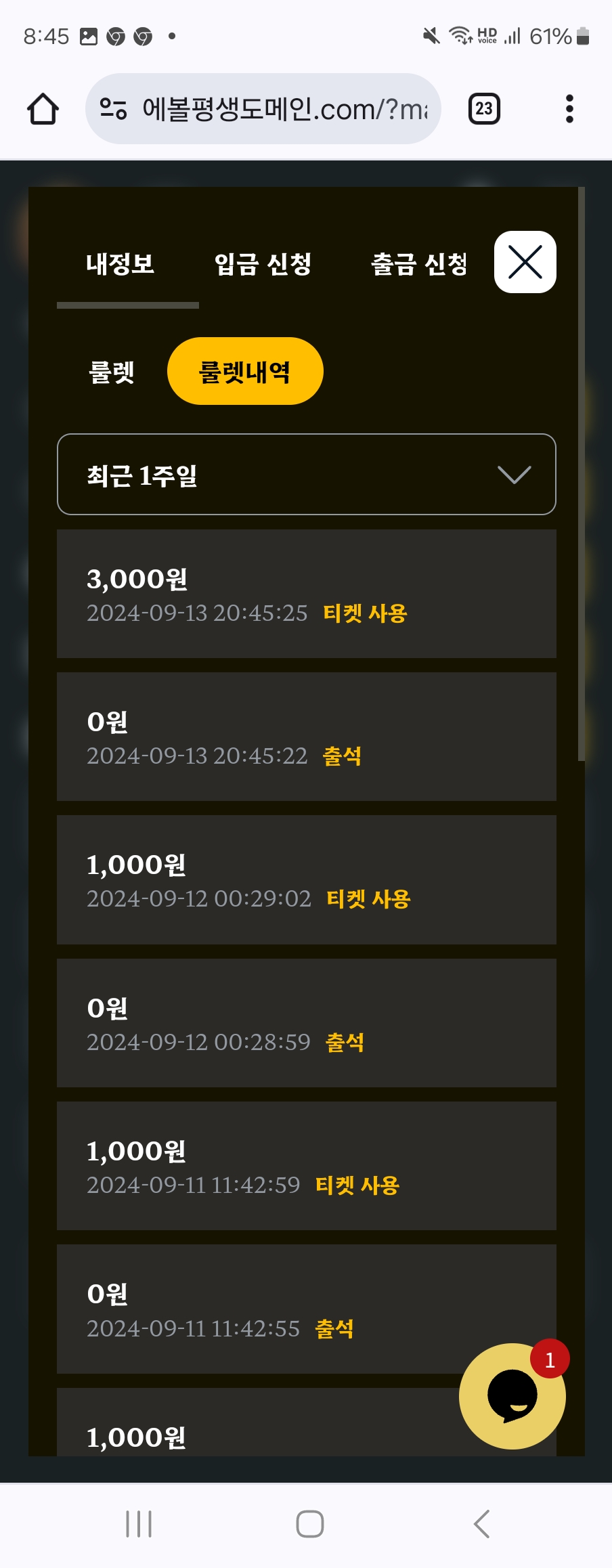This screenshot has height=1568, width=612.
Task: Switch to the 출금 신청 tab
Action: 419,264
